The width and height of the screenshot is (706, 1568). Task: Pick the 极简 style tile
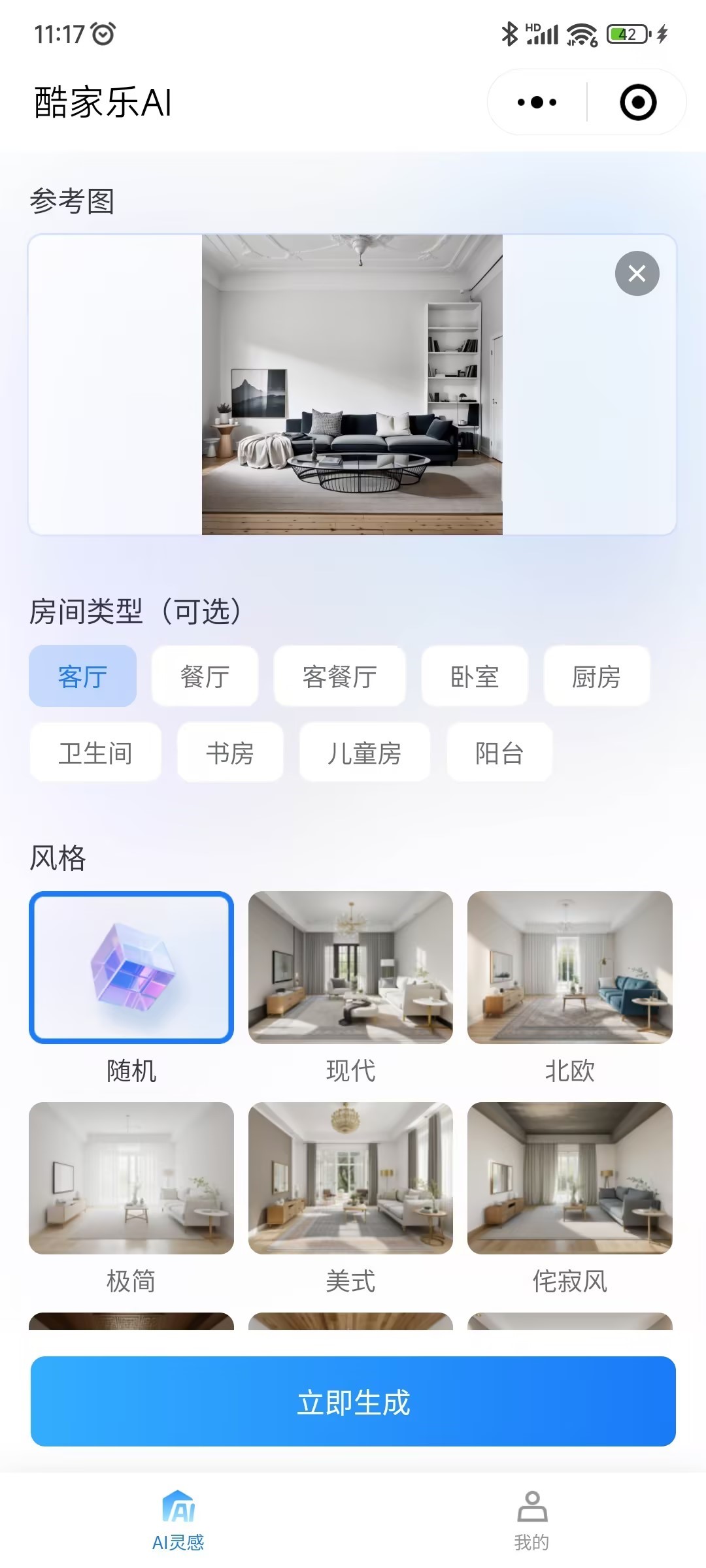[131, 1178]
